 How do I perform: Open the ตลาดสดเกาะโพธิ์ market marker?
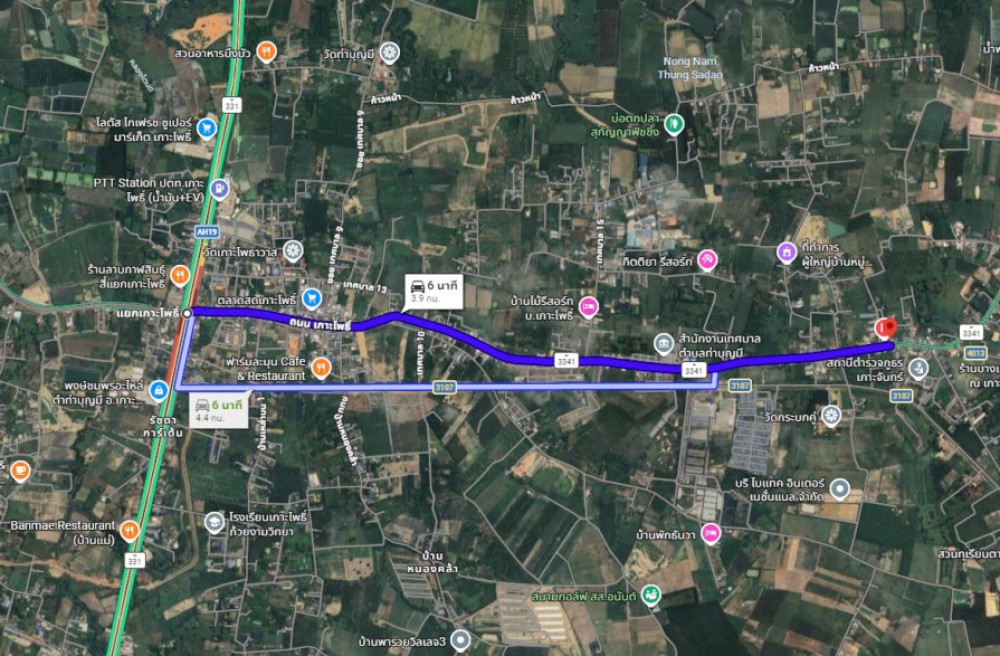312,298
